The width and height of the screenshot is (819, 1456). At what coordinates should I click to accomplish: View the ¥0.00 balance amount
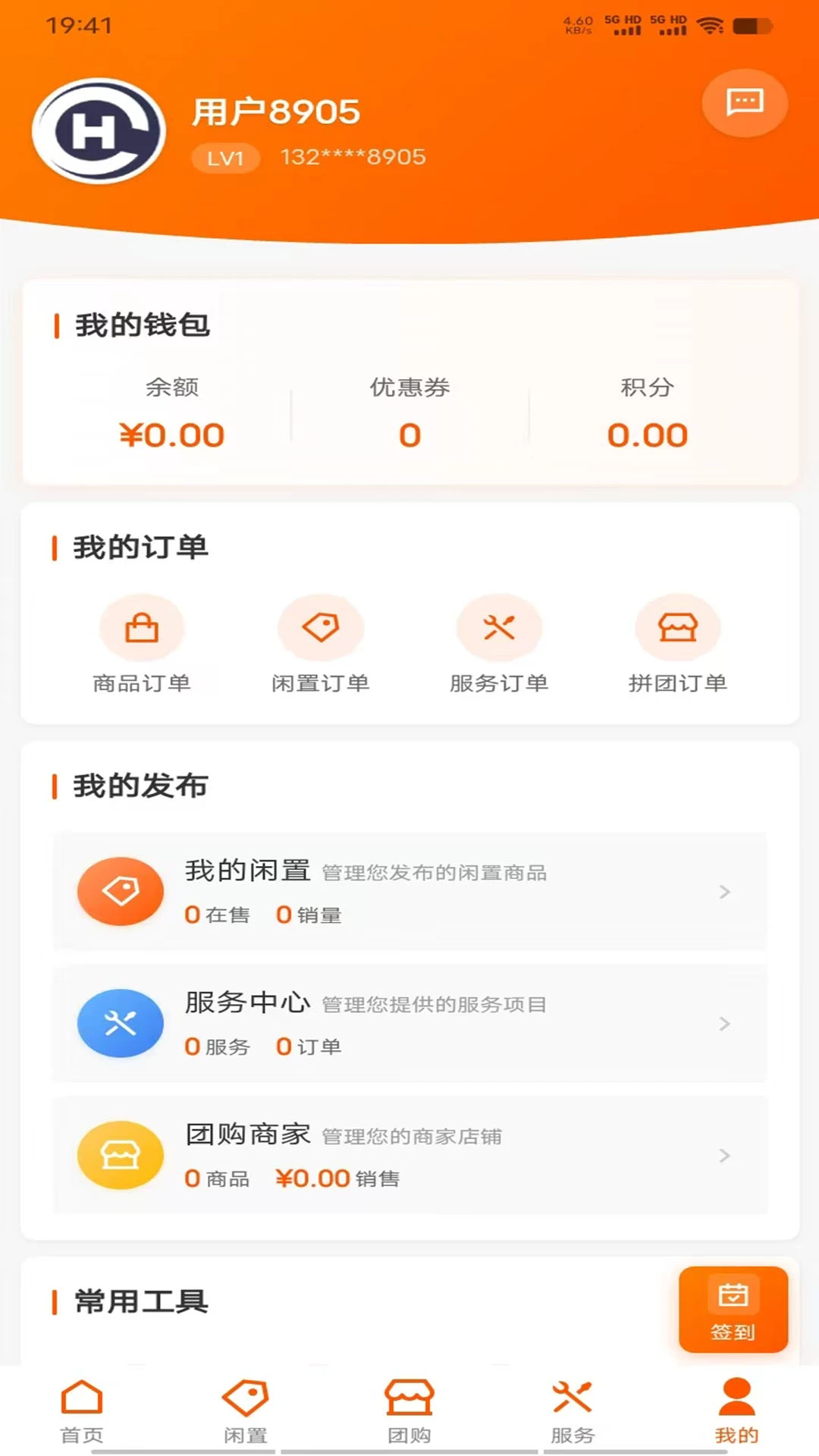tap(170, 434)
